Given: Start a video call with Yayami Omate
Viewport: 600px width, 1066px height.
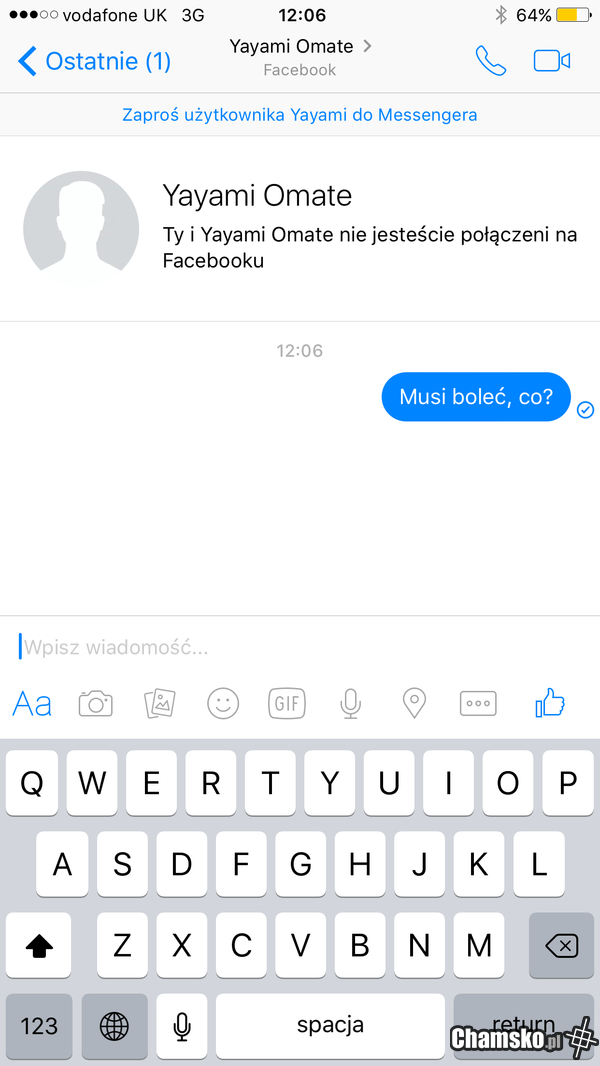Looking at the screenshot, I should pos(551,61).
